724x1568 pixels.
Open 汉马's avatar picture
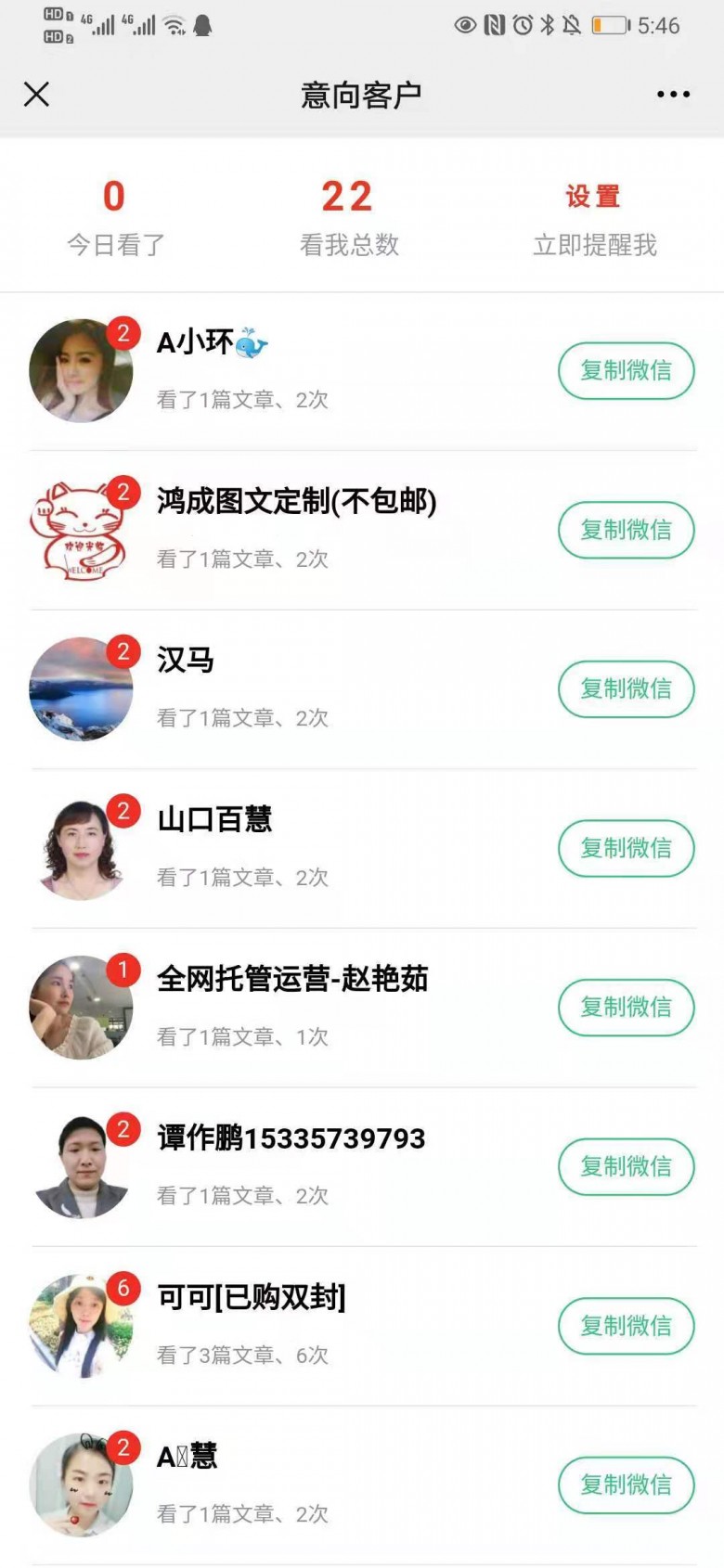pyautogui.click(x=81, y=688)
